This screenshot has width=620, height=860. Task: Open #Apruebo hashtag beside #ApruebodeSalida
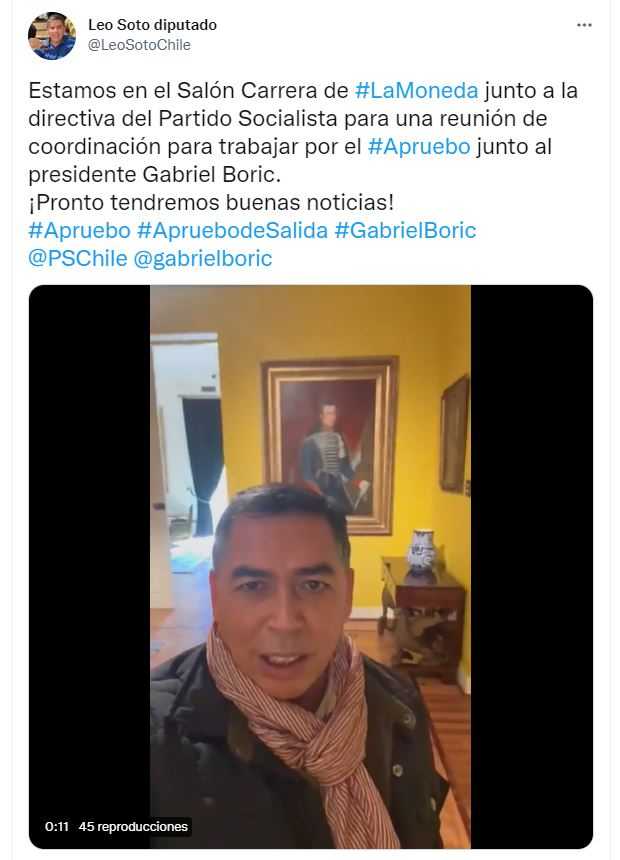[x=79, y=230]
